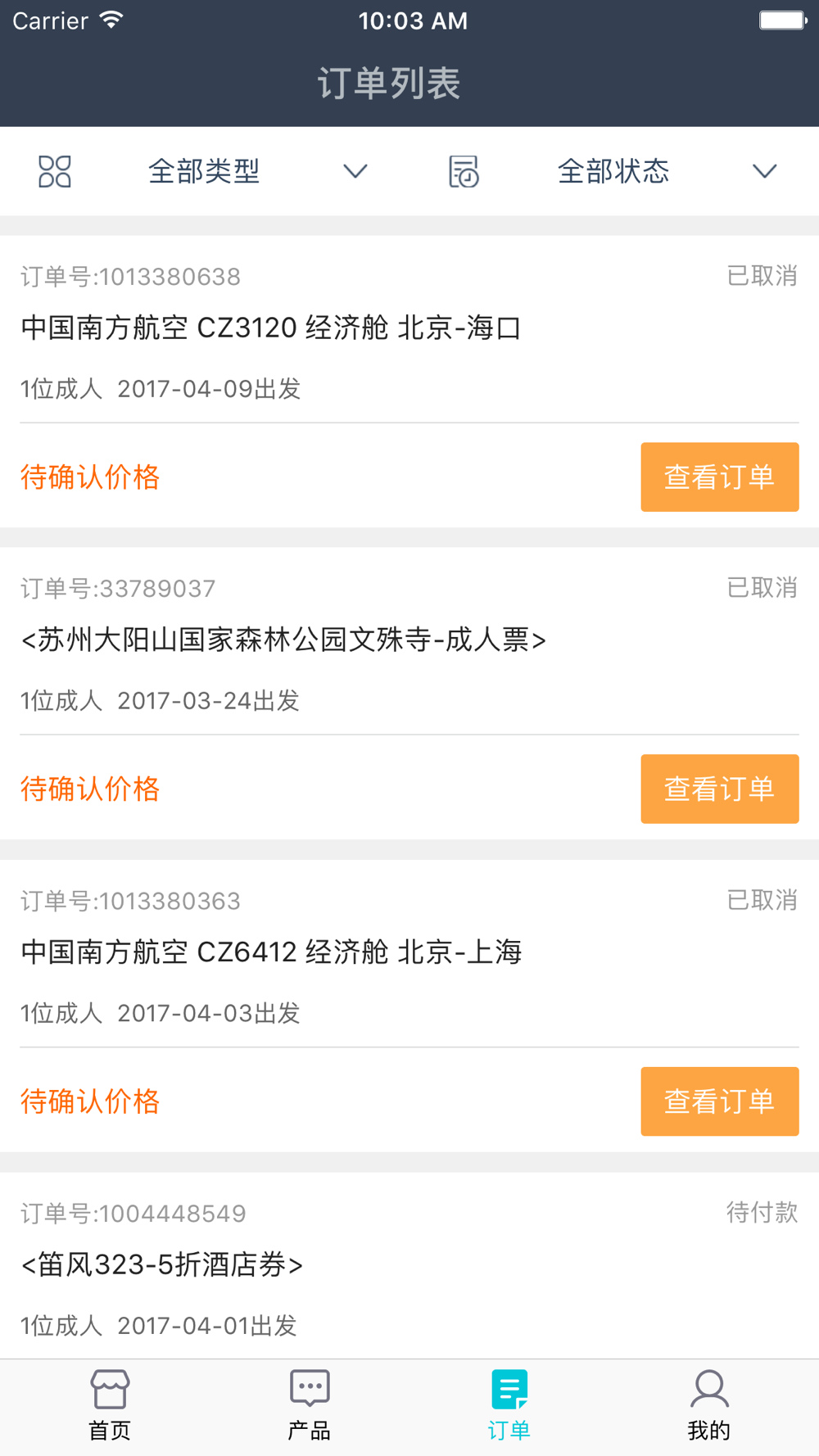Image resolution: width=819 pixels, height=1456 pixels.
Task: Tap 查看订单 for order 1013380638
Action: pyautogui.click(x=719, y=477)
